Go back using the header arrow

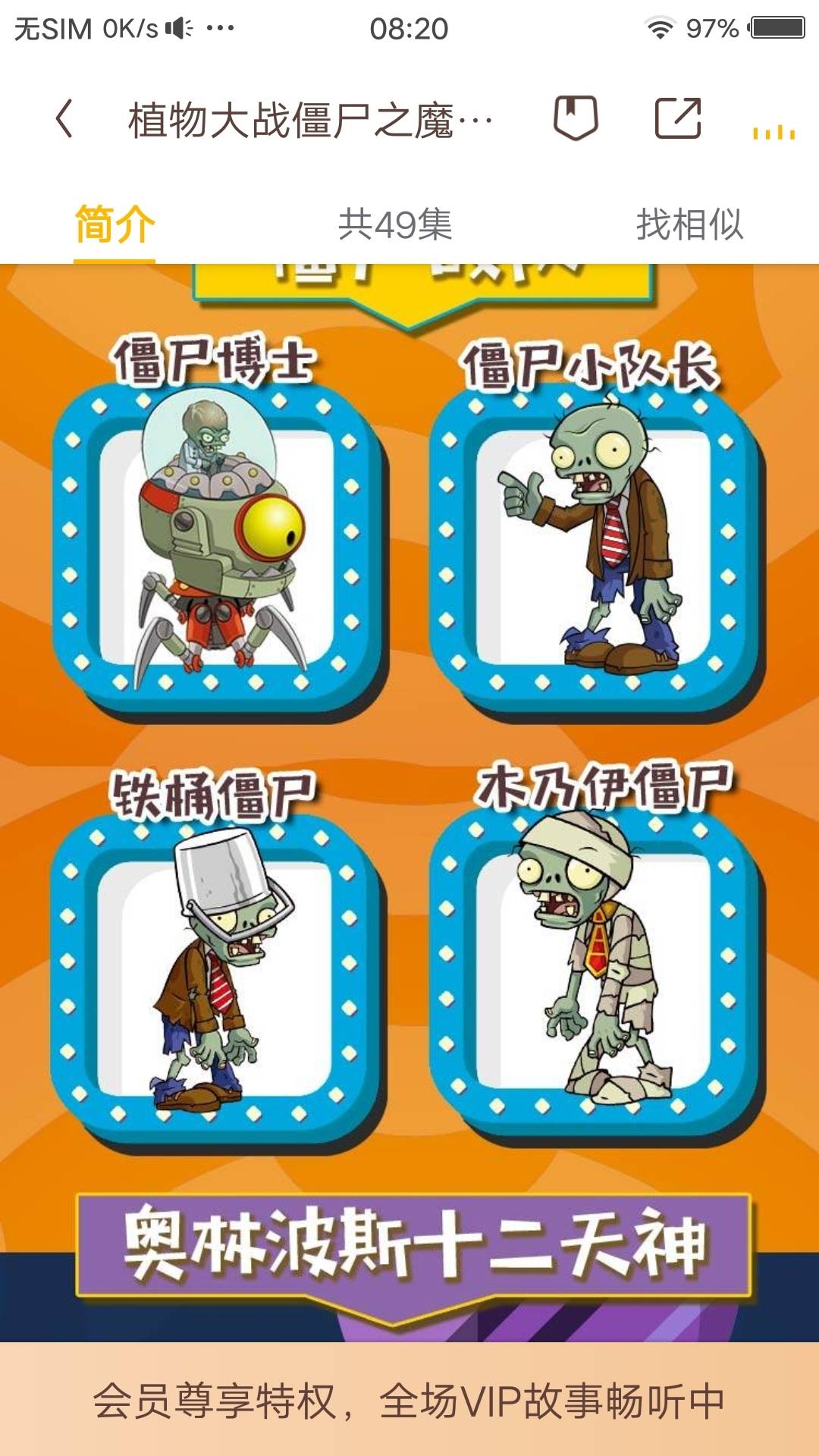pos(65,119)
